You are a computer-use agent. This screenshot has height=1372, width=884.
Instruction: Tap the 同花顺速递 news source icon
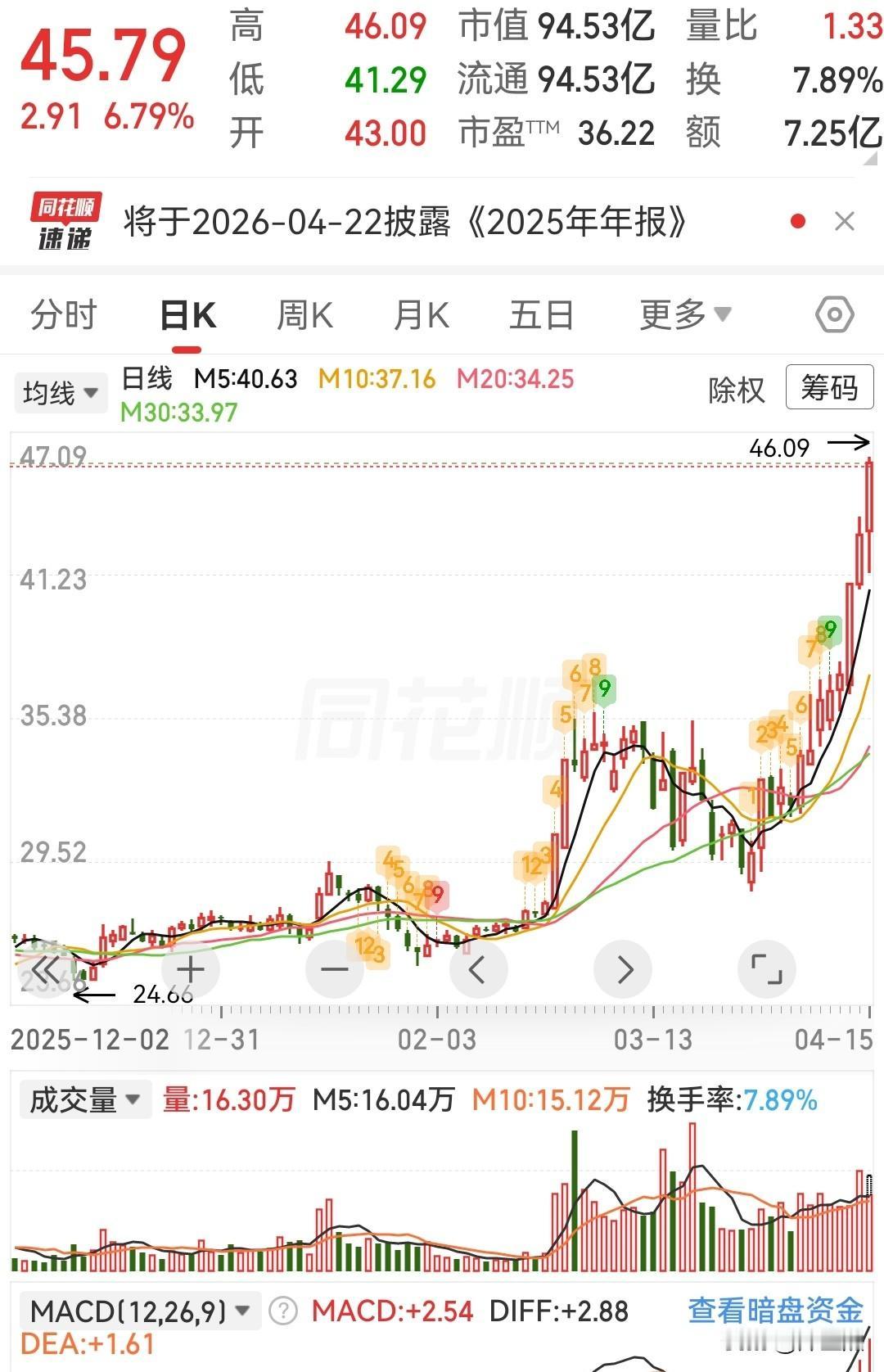tap(70, 219)
